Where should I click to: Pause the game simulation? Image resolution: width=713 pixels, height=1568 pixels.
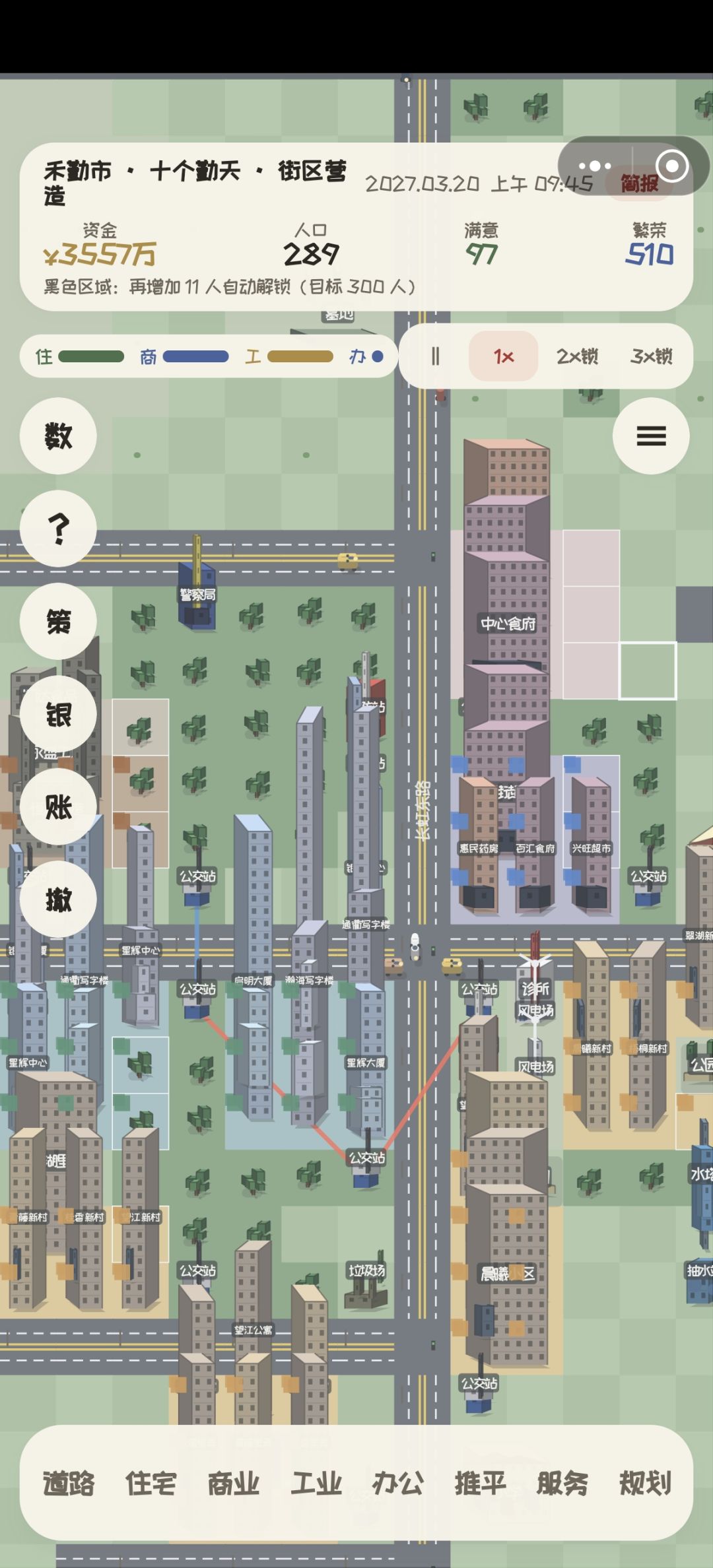point(435,356)
